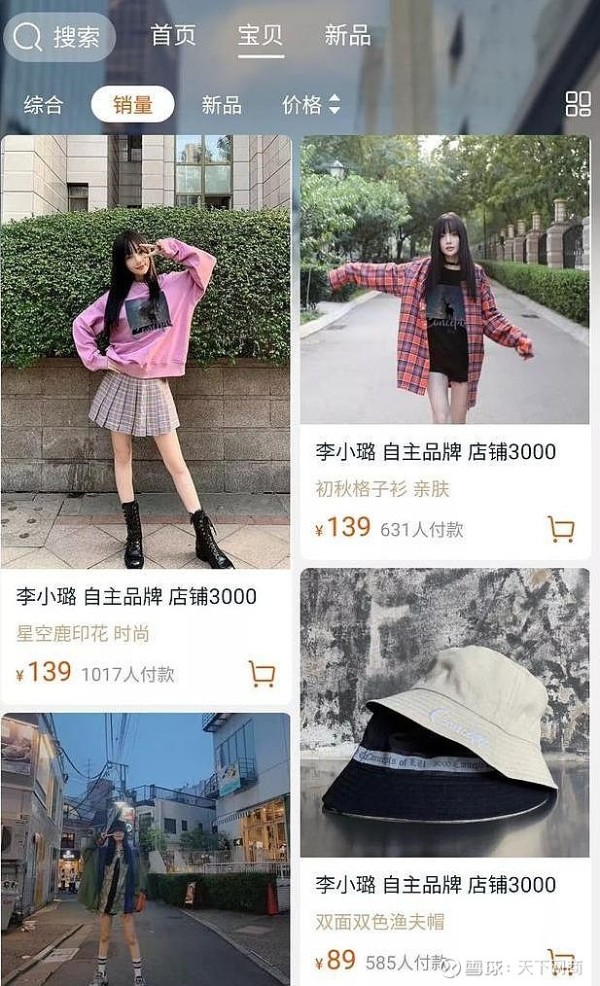Open the 双面双色渔夫帽 hat product
The width and height of the screenshot is (600, 986).
tap(445, 777)
